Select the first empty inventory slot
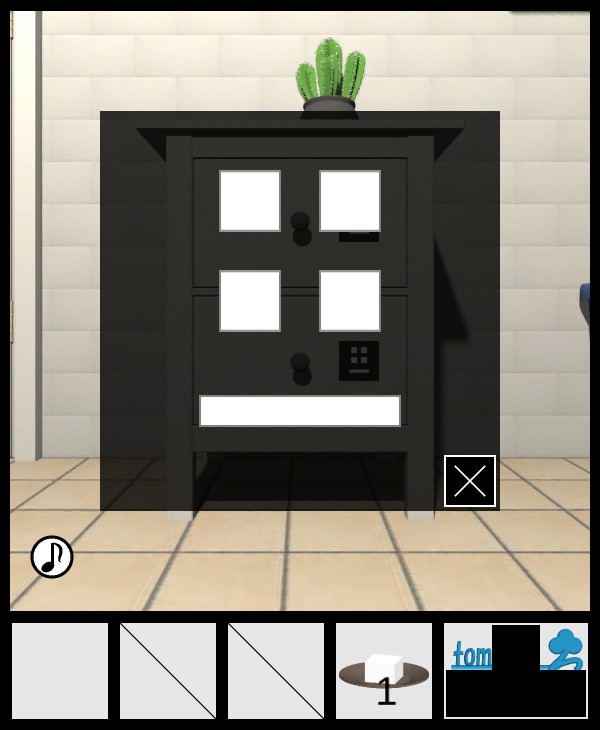600x730 pixels. tap(60, 671)
